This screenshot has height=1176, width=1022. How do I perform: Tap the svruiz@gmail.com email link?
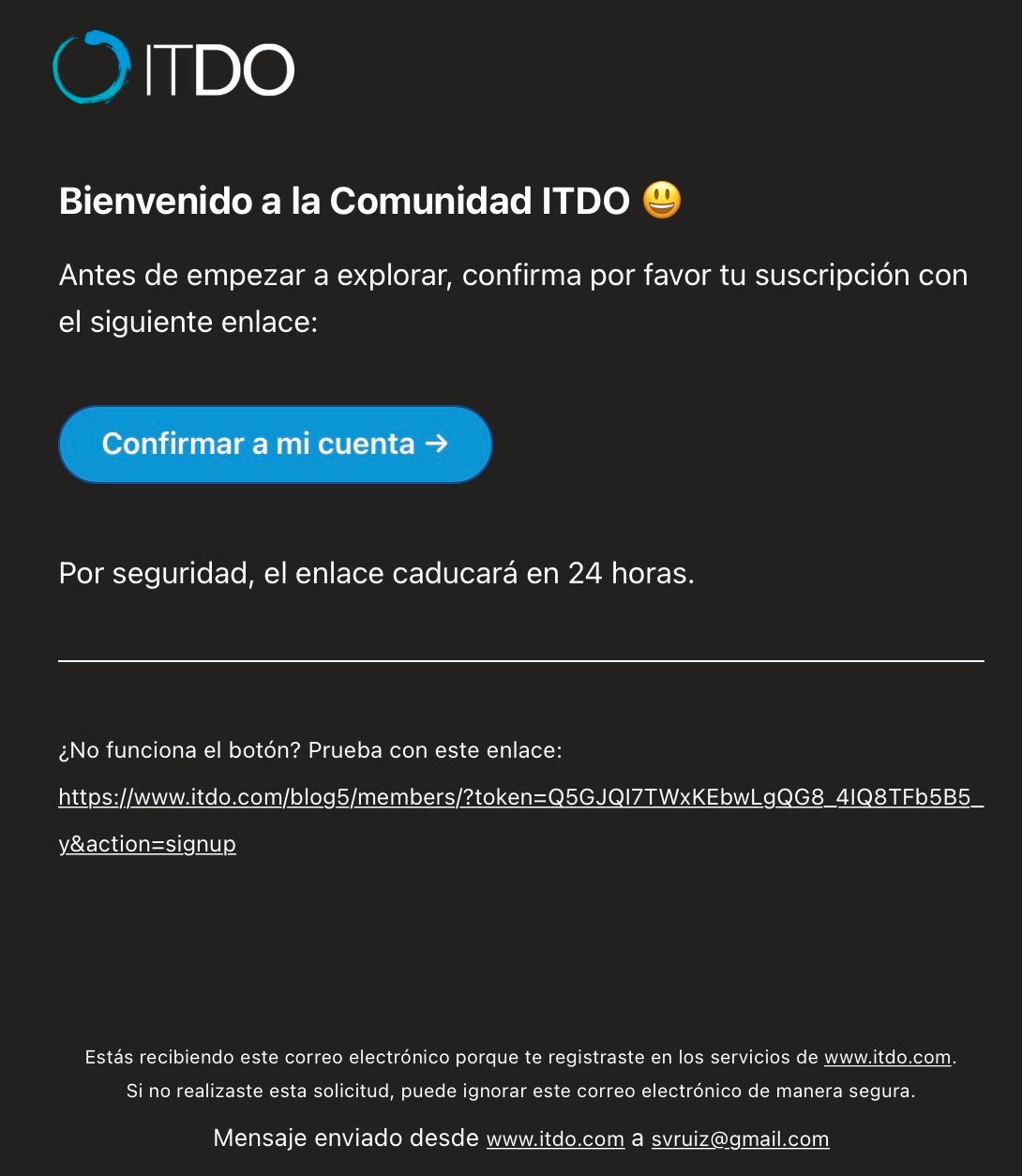coord(740,1138)
